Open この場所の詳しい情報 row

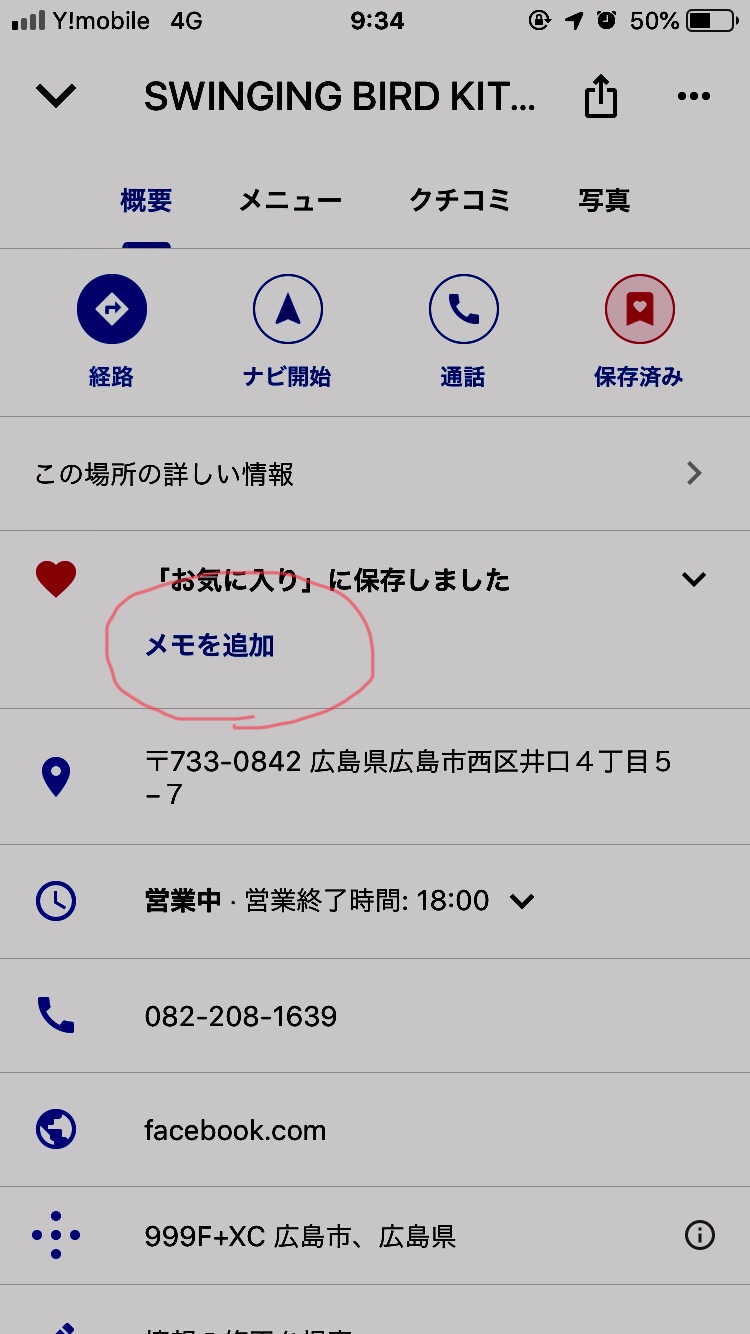tap(370, 474)
